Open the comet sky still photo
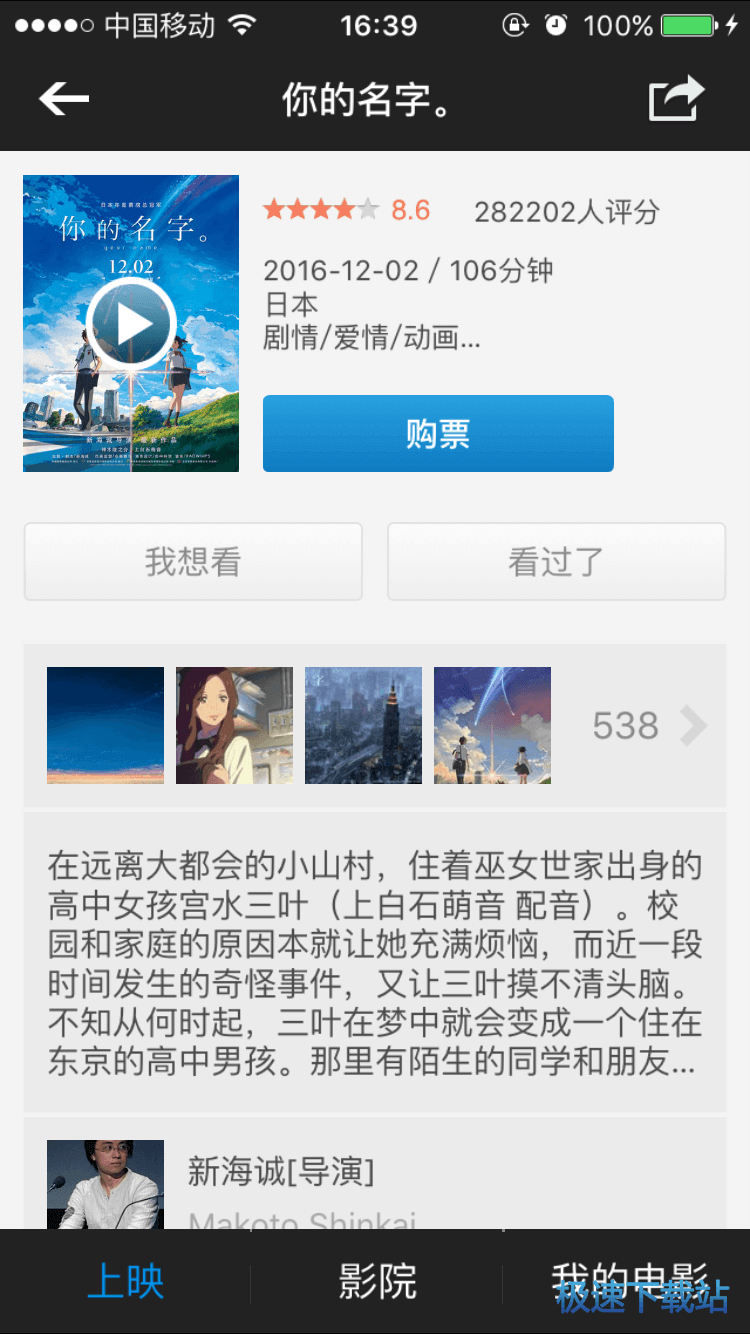Screen dimensions: 750x1334 (492, 725)
